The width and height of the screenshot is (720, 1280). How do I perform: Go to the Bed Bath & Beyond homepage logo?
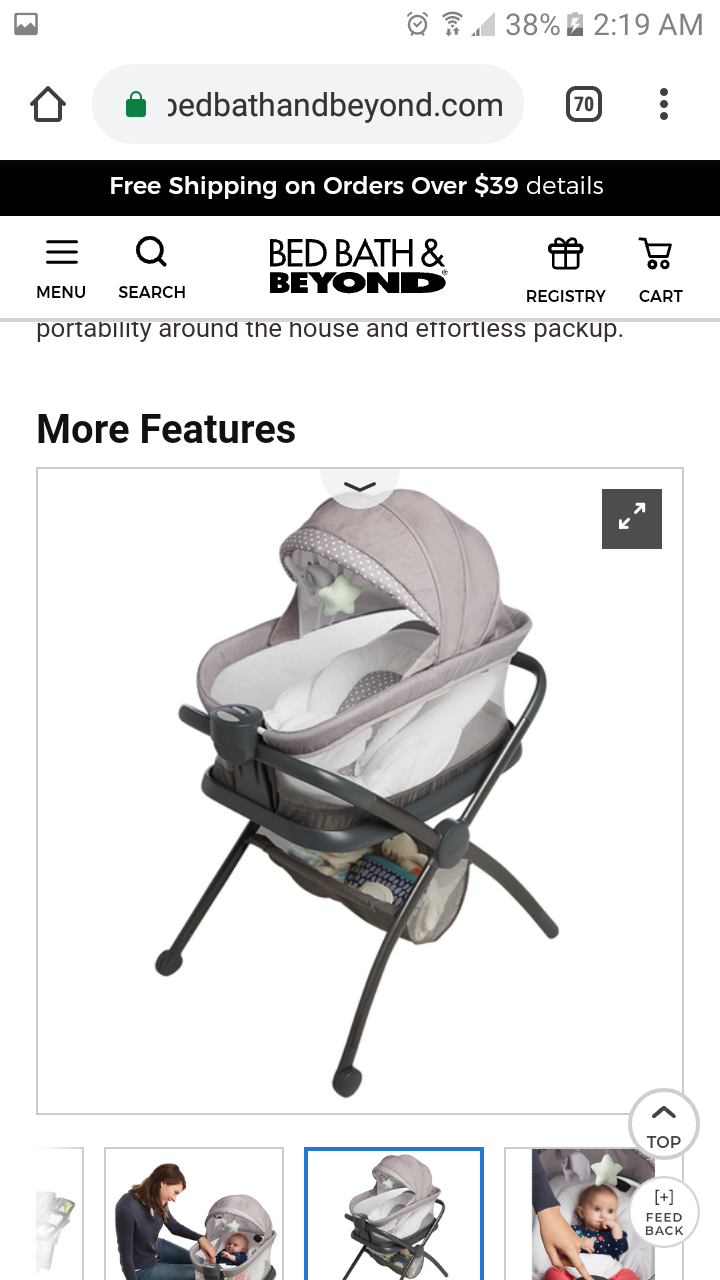(x=358, y=266)
